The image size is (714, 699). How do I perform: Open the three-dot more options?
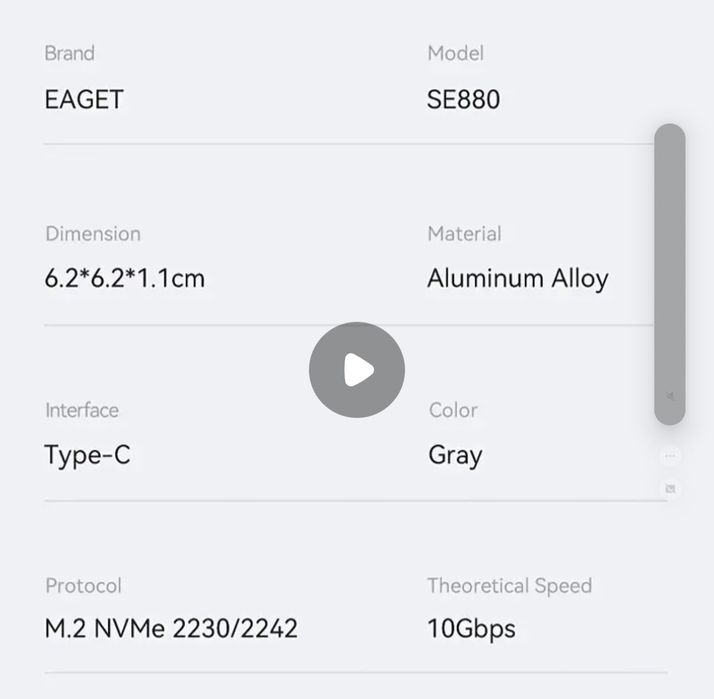point(670,456)
